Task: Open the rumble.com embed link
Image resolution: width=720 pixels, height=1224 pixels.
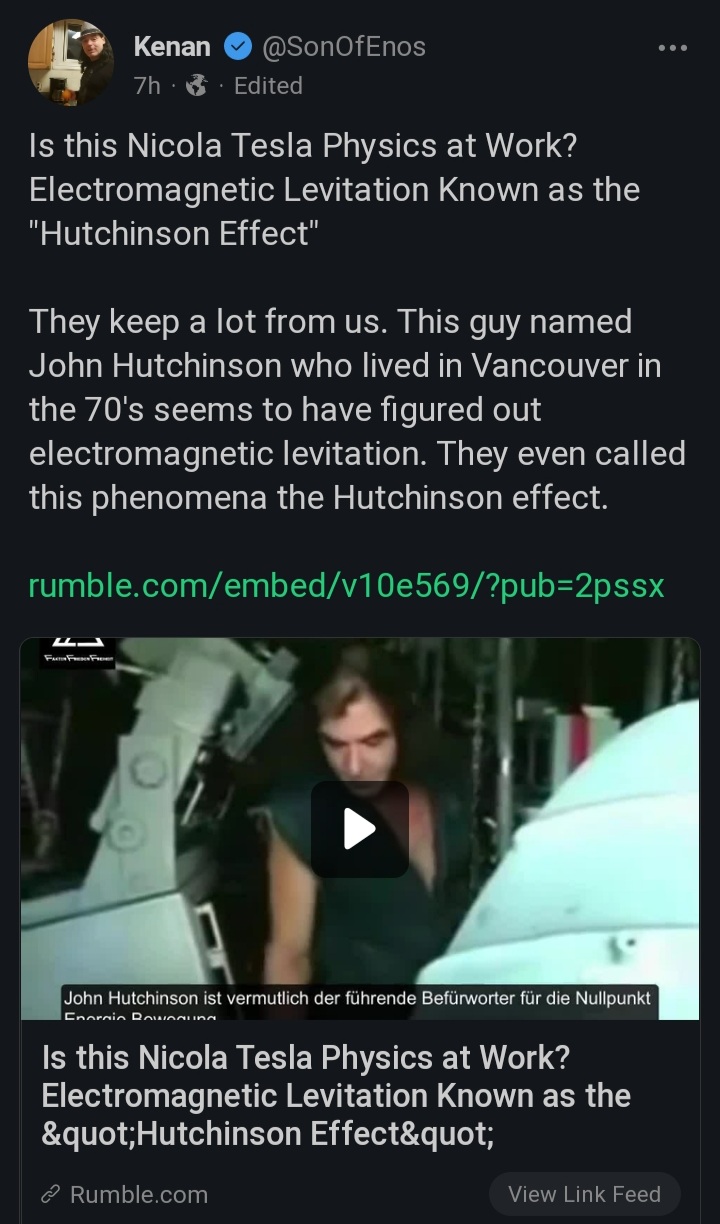Action: tap(346, 585)
